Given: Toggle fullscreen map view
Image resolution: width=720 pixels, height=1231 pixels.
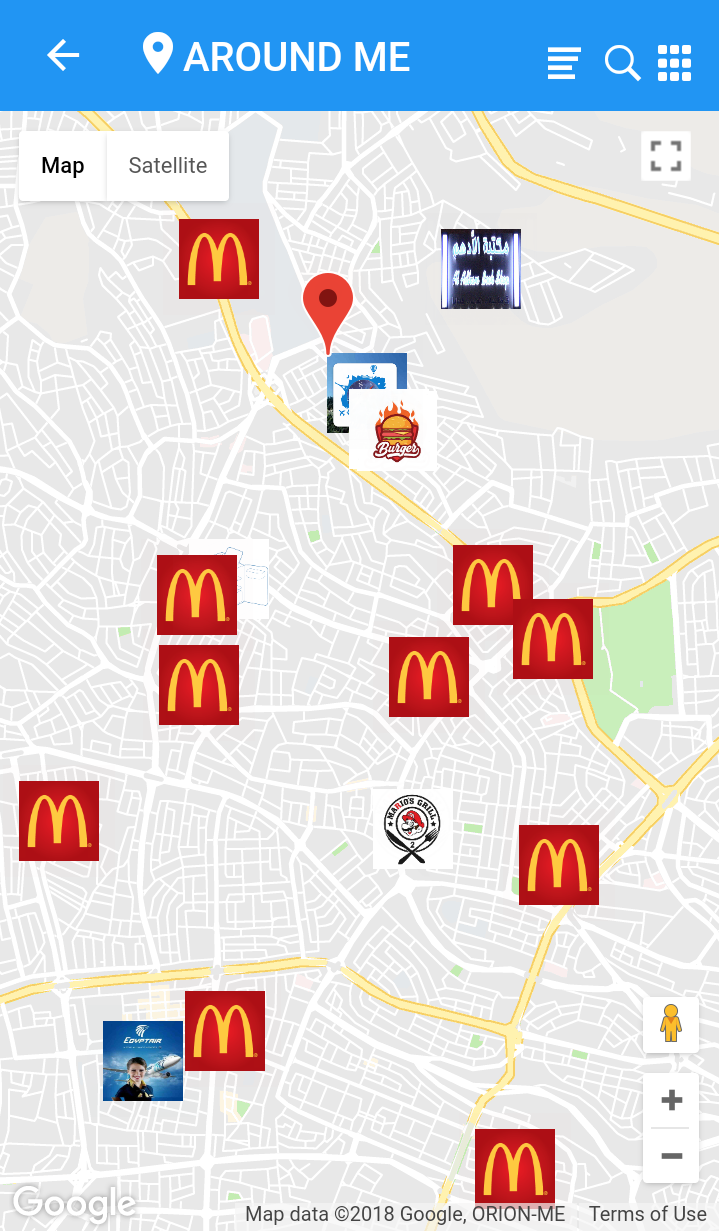Looking at the screenshot, I should click(666, 157).
